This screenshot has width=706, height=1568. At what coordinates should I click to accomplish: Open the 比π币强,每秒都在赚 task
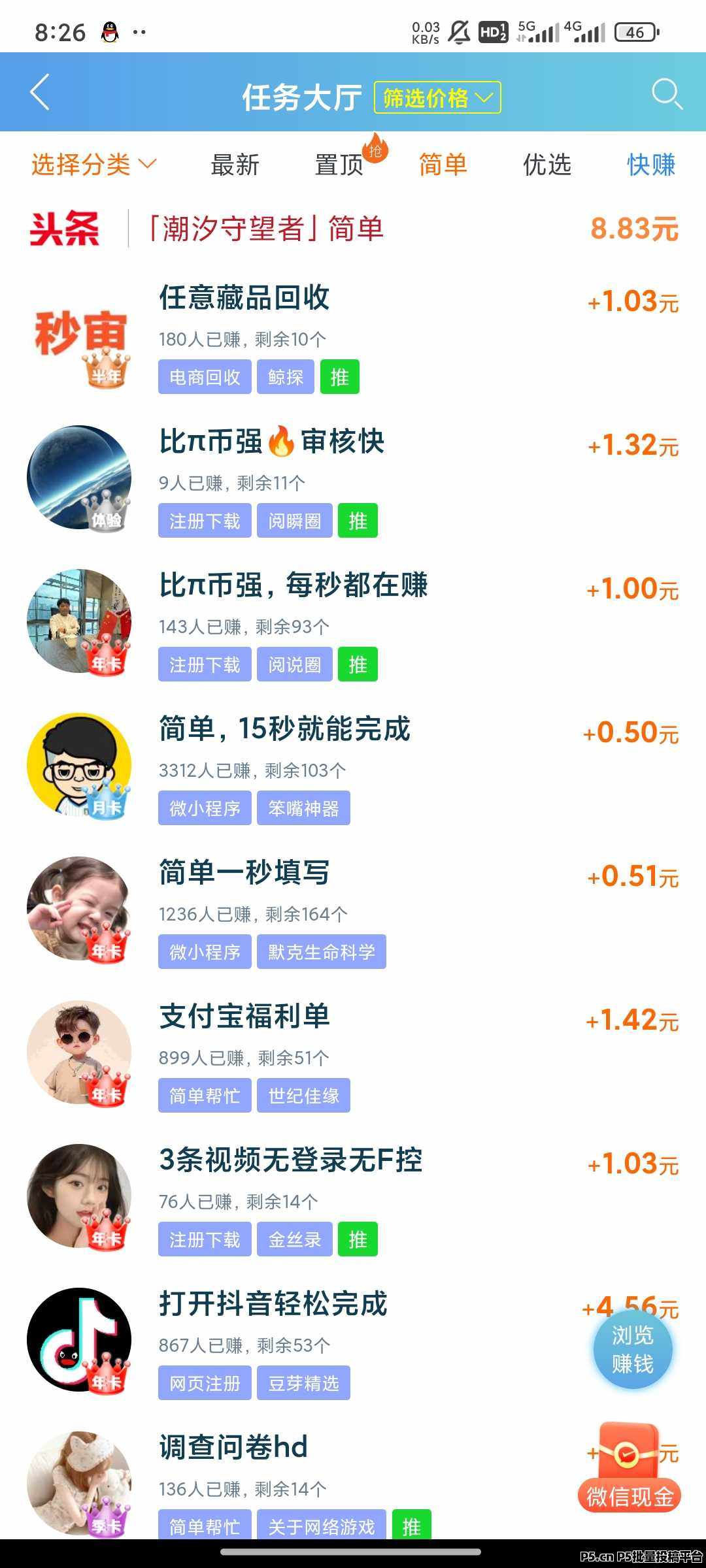(x=293, y=585)
